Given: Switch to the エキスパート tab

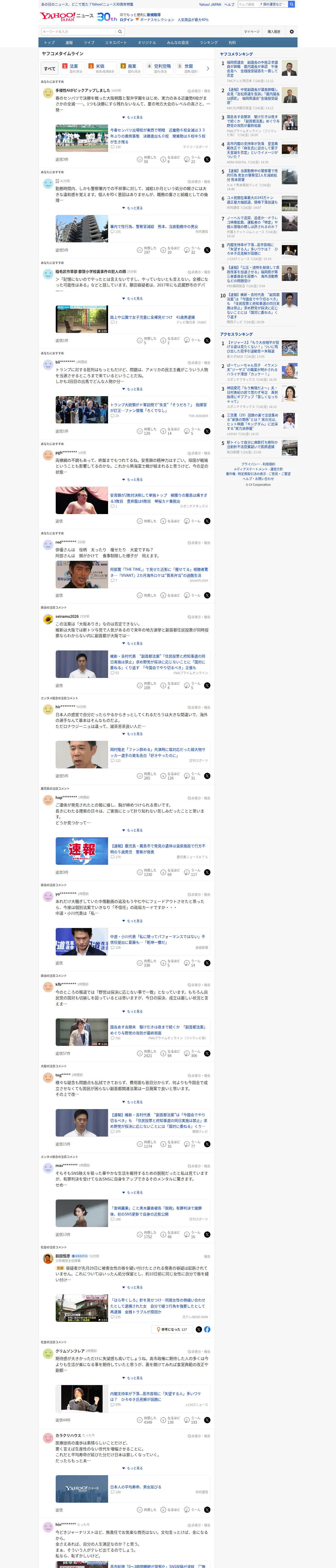Looking at the screenshot, I should pos(116,43).
